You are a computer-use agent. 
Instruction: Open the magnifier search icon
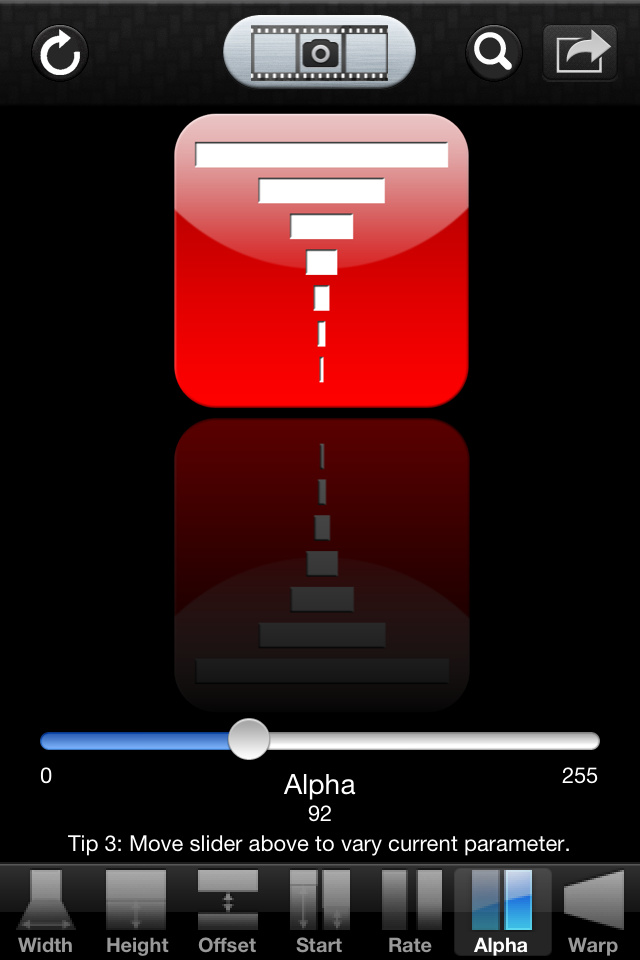(494, 51)
